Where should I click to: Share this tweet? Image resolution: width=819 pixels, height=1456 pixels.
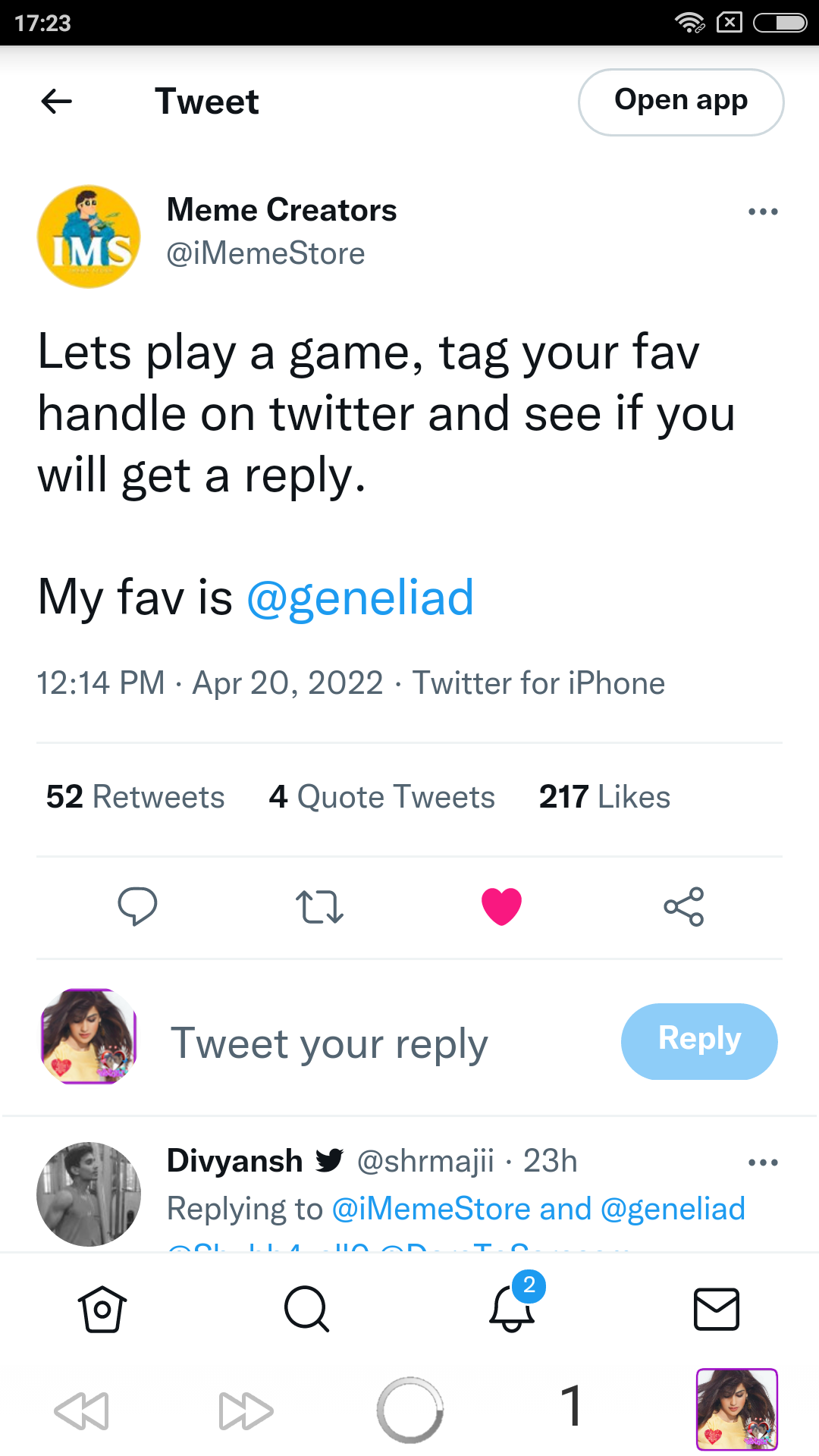coord(684,906)
